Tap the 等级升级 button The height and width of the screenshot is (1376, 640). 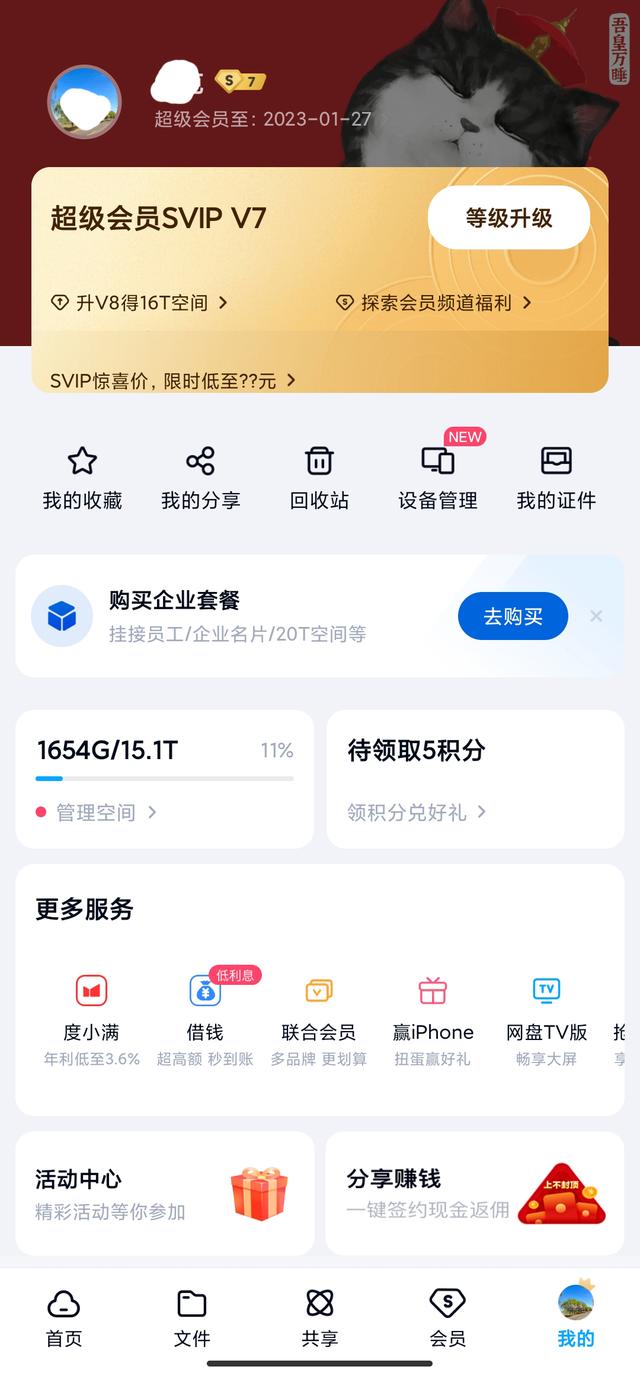[x=508, y=218]
